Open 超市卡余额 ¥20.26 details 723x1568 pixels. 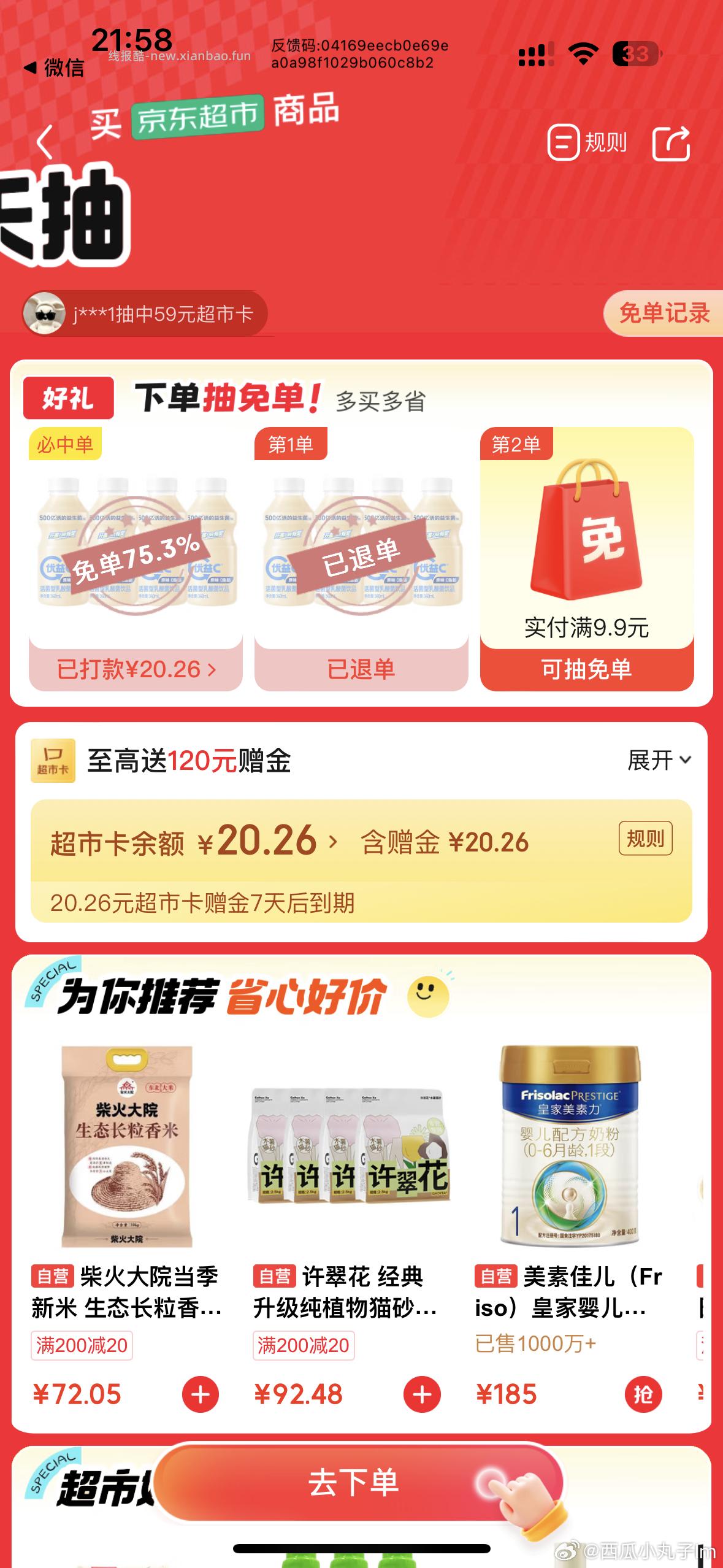click(194, 842)
